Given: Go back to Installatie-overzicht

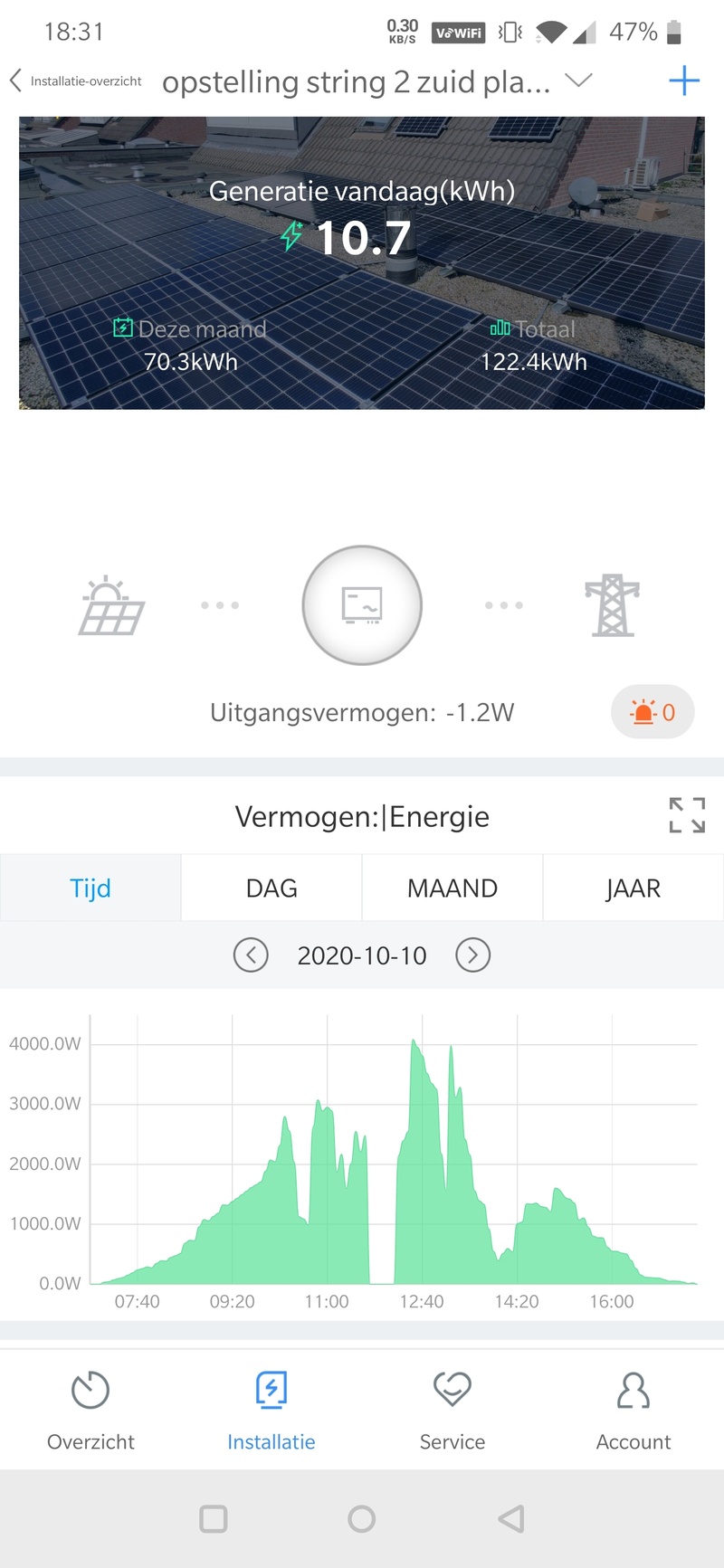Looking at the screenshot, I should point(76,81).
